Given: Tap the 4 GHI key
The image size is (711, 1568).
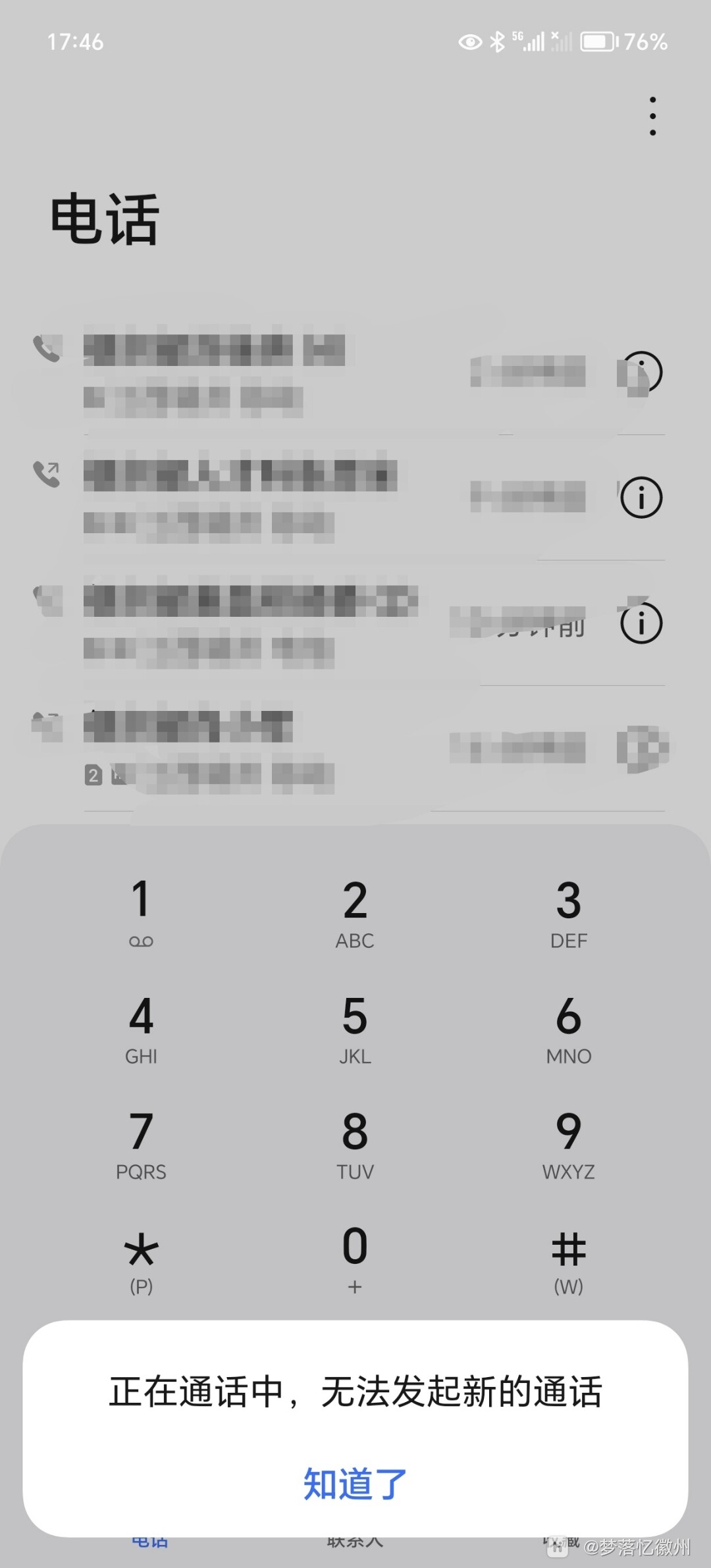Looking at the screenshot, I should tap(141, 1028).
